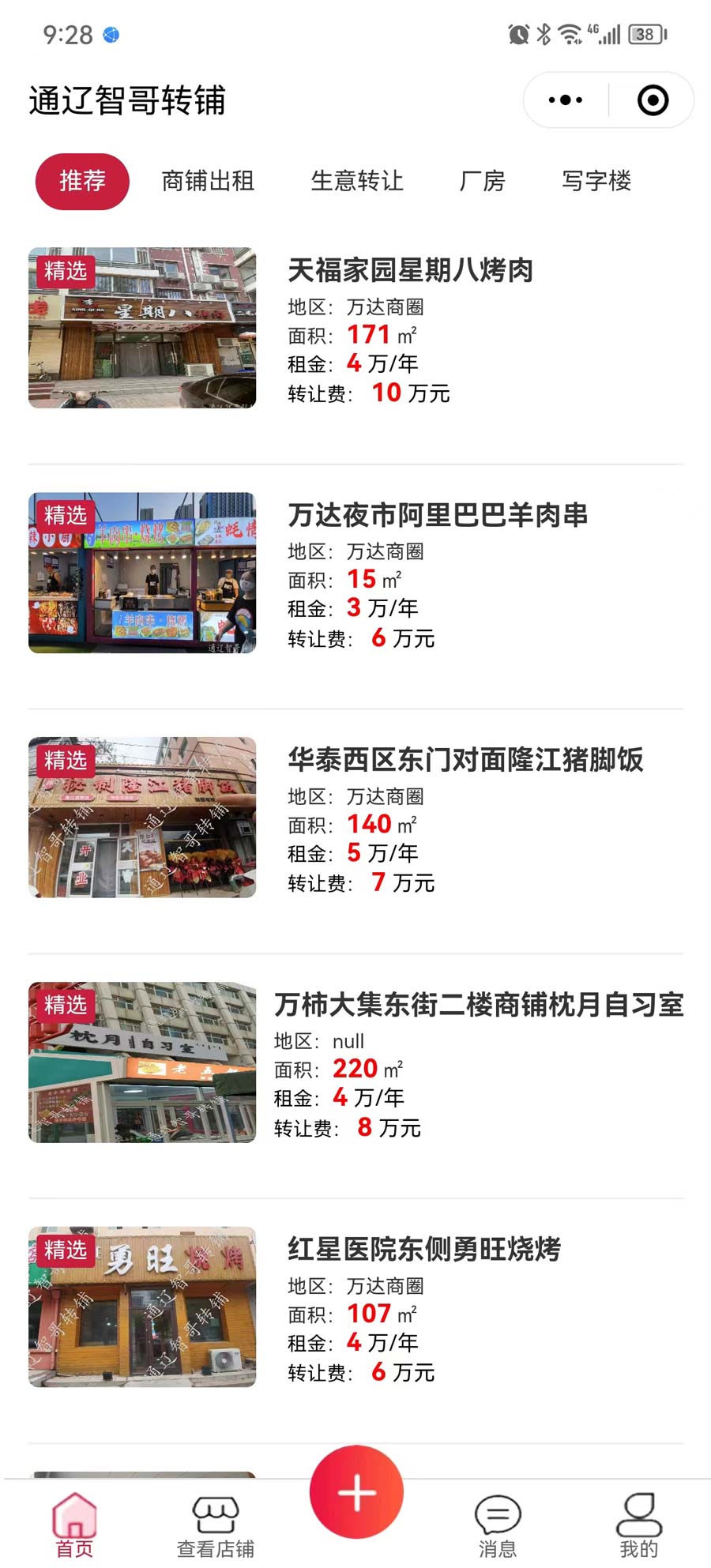Switch to the 商铺出租 tab

click(208, 181)
